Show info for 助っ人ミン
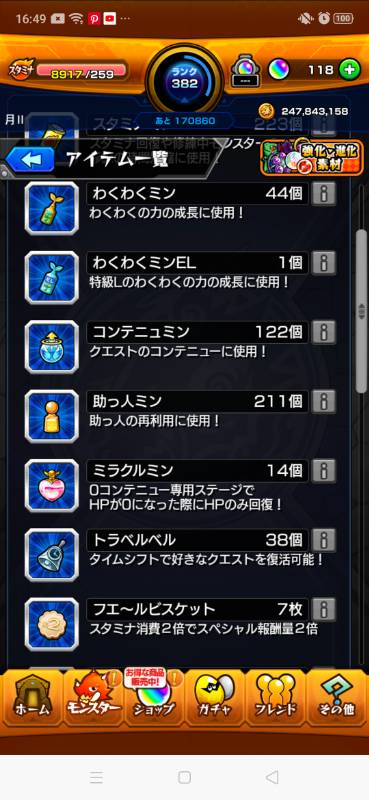 [x=324, y=402]
